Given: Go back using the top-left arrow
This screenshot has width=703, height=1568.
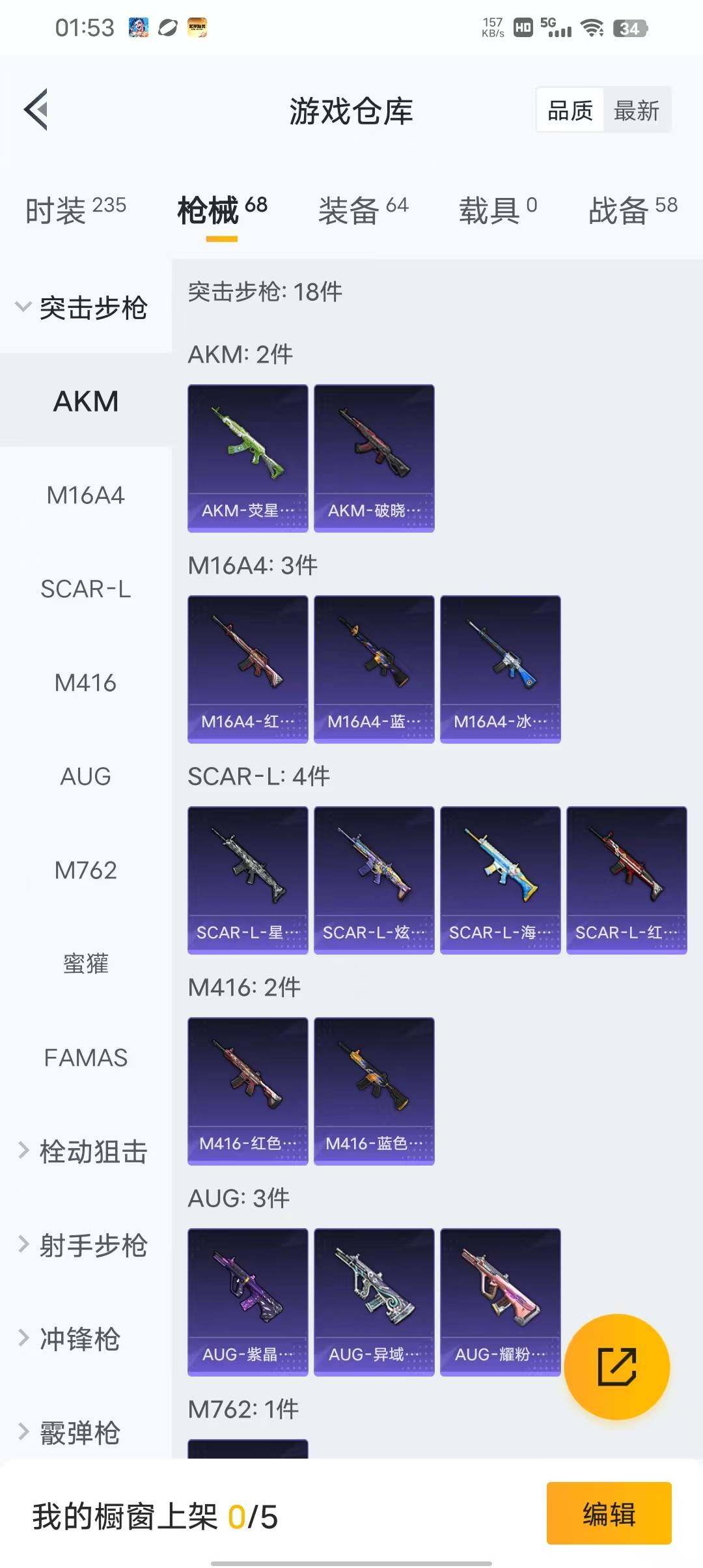Looking at the screenshot, I should coord(36,109).
